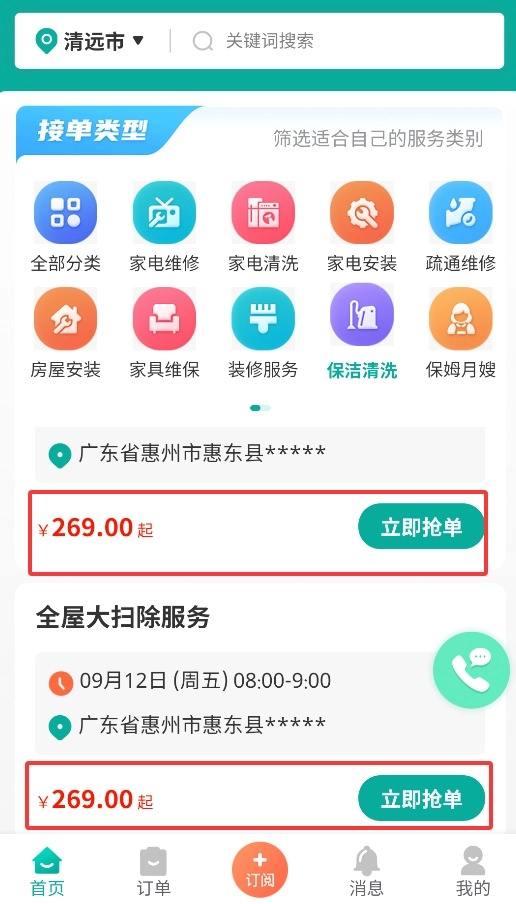
Task: Return to the 首页 tab
Action: (47, 871)
